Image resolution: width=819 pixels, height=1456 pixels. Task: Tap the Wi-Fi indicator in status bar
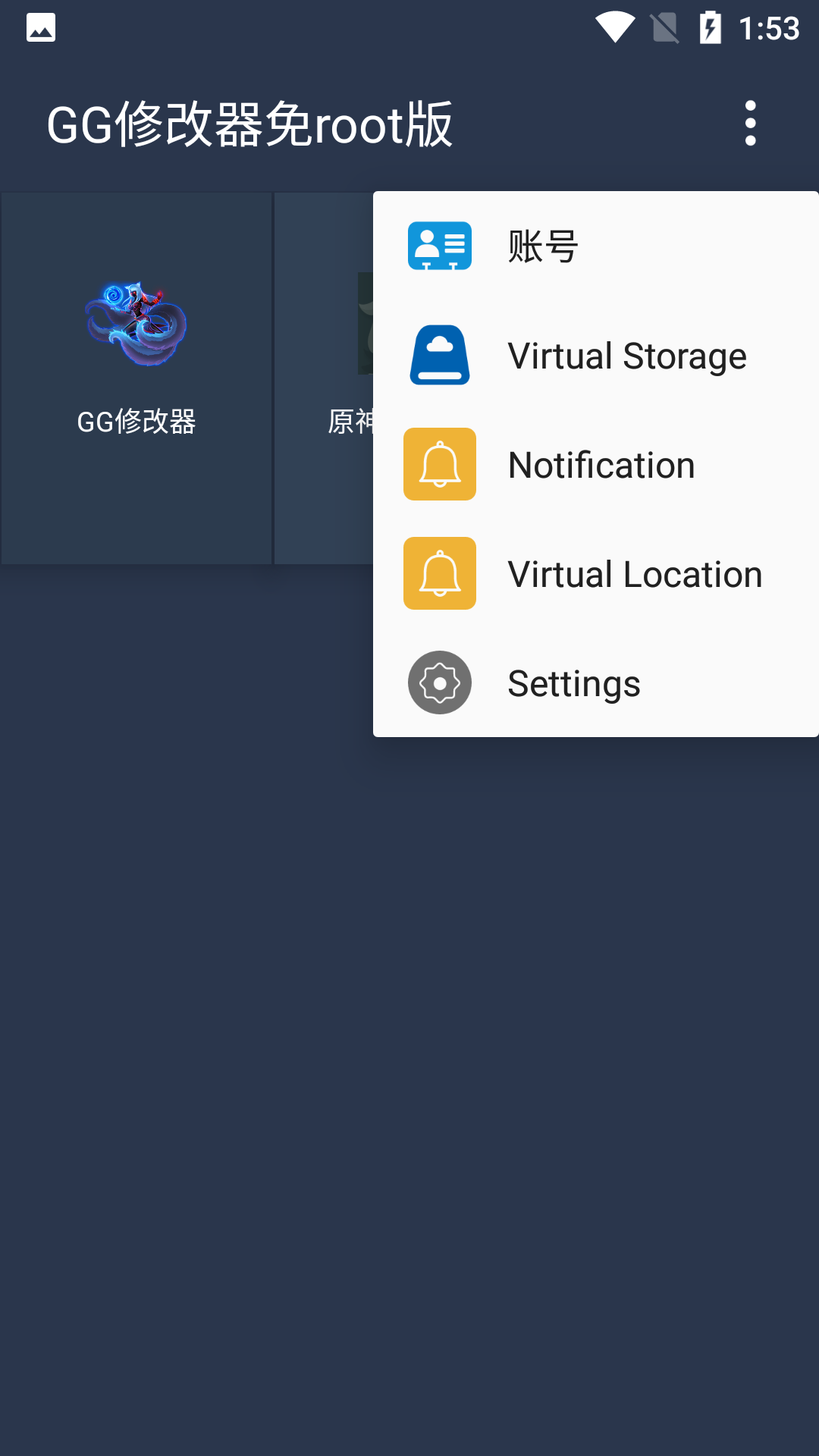(616, 27)
